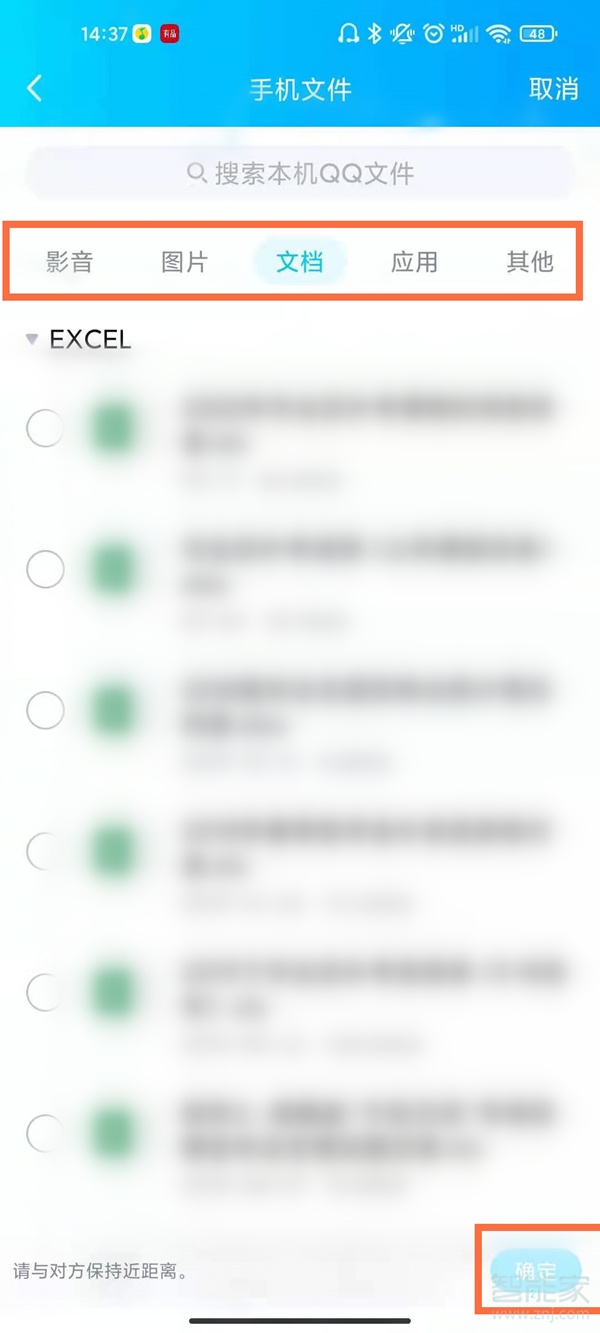Select the 文档 tab

pyautogui.click(x=300, y=262)
